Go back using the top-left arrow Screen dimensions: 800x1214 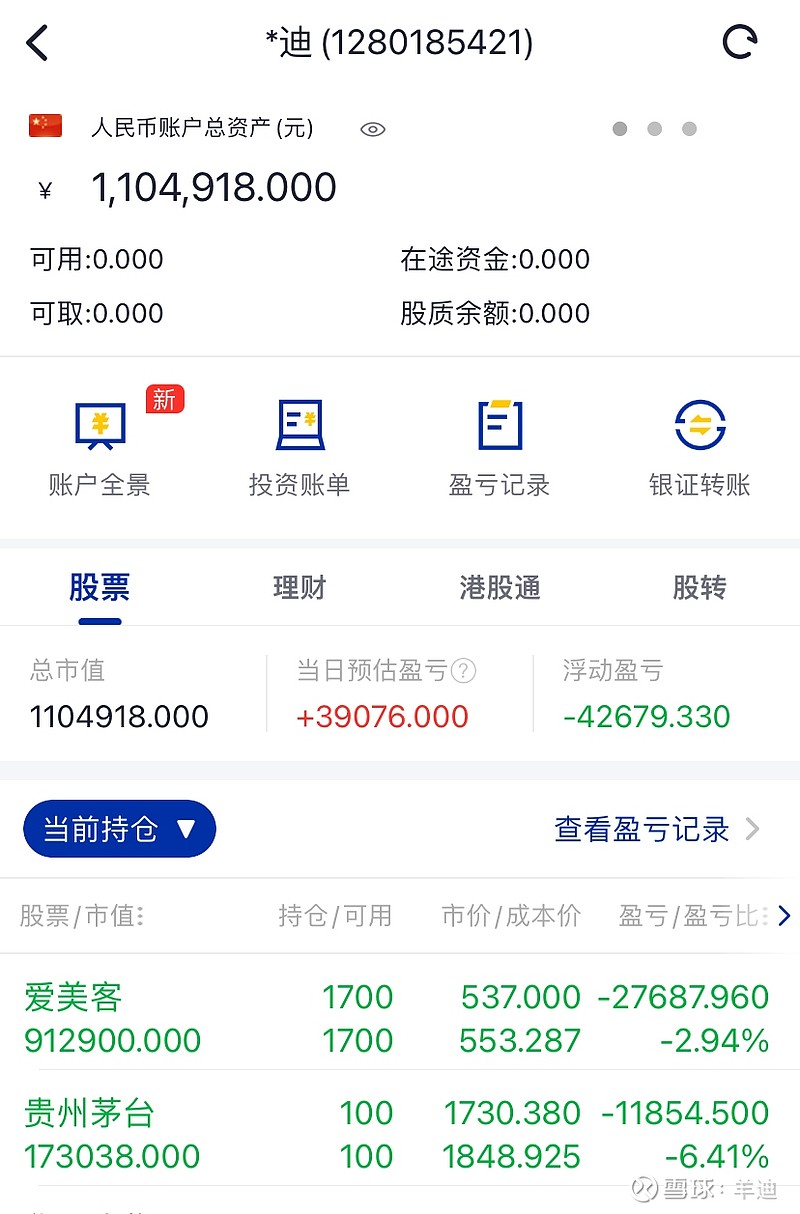tap(37, 43)
